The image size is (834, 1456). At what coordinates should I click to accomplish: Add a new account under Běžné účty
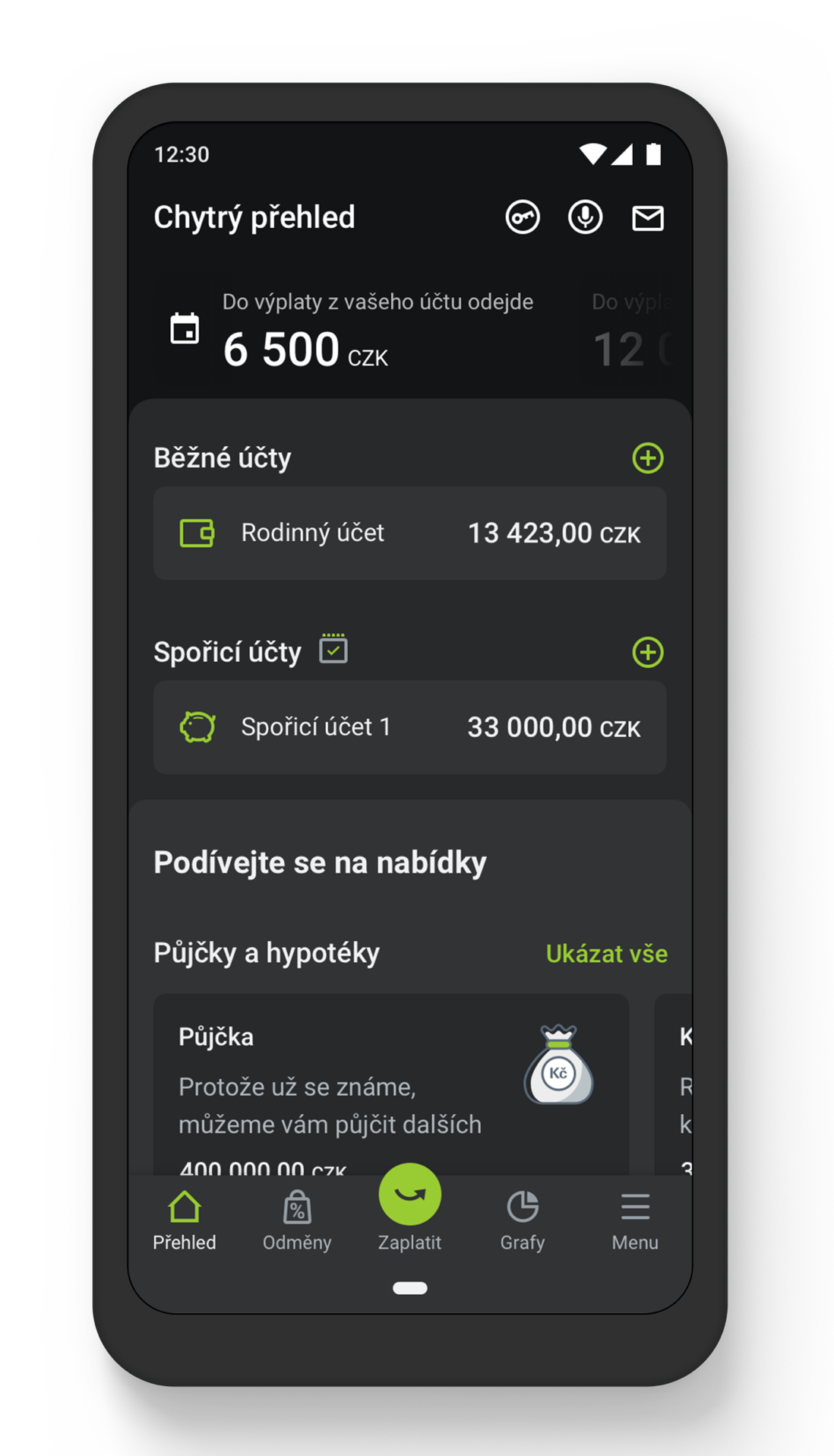(648, 458)
